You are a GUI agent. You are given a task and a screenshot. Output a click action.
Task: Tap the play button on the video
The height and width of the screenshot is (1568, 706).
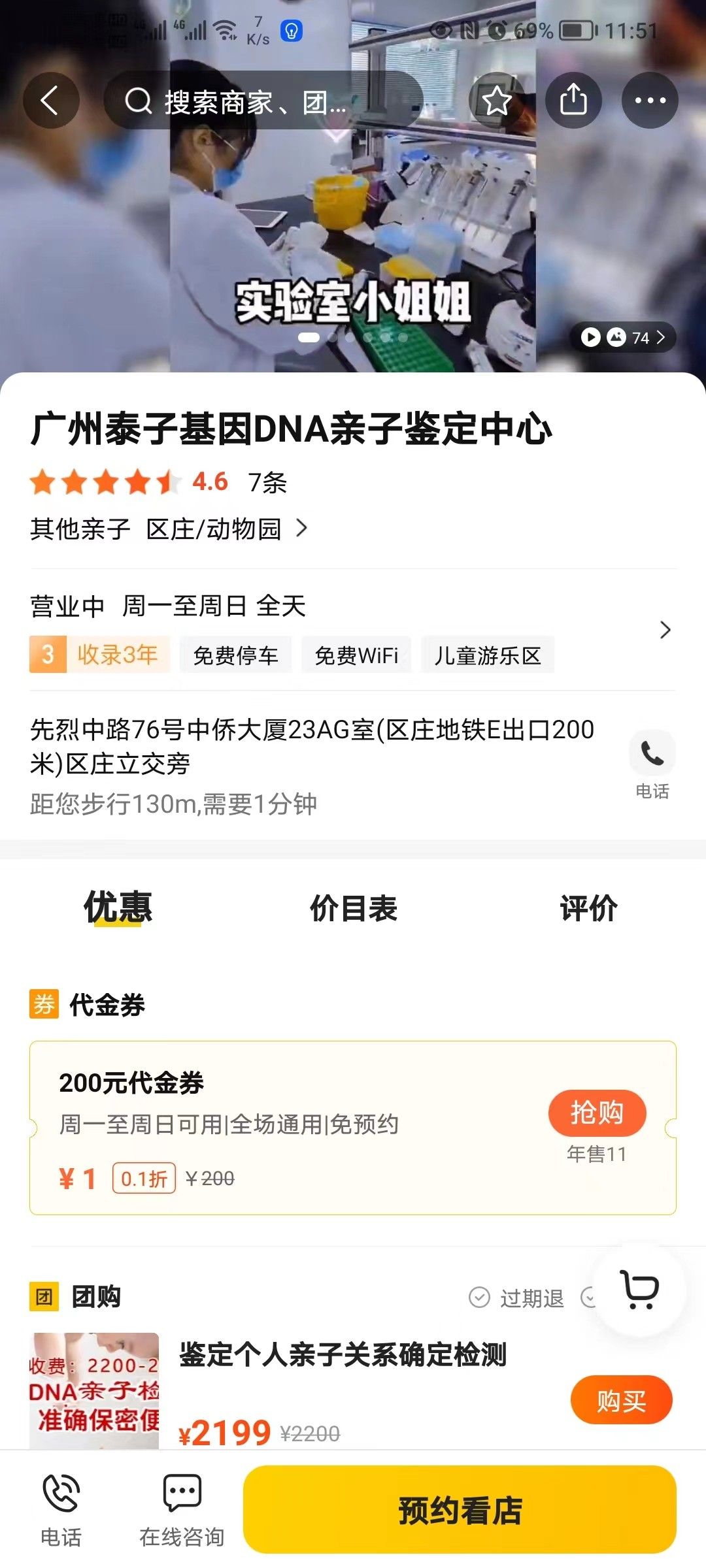[590, 337]
